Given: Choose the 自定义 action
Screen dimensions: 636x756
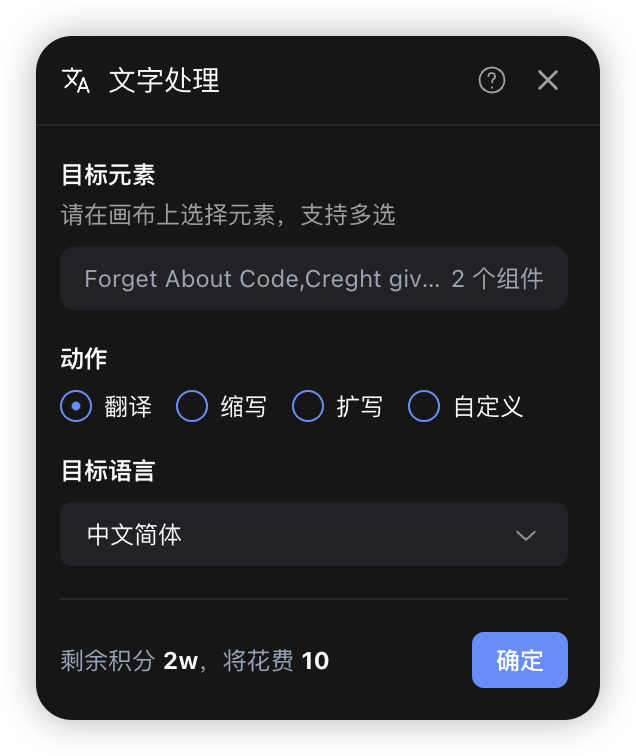Looking at the screenshot, I should [x=424, y=407].
